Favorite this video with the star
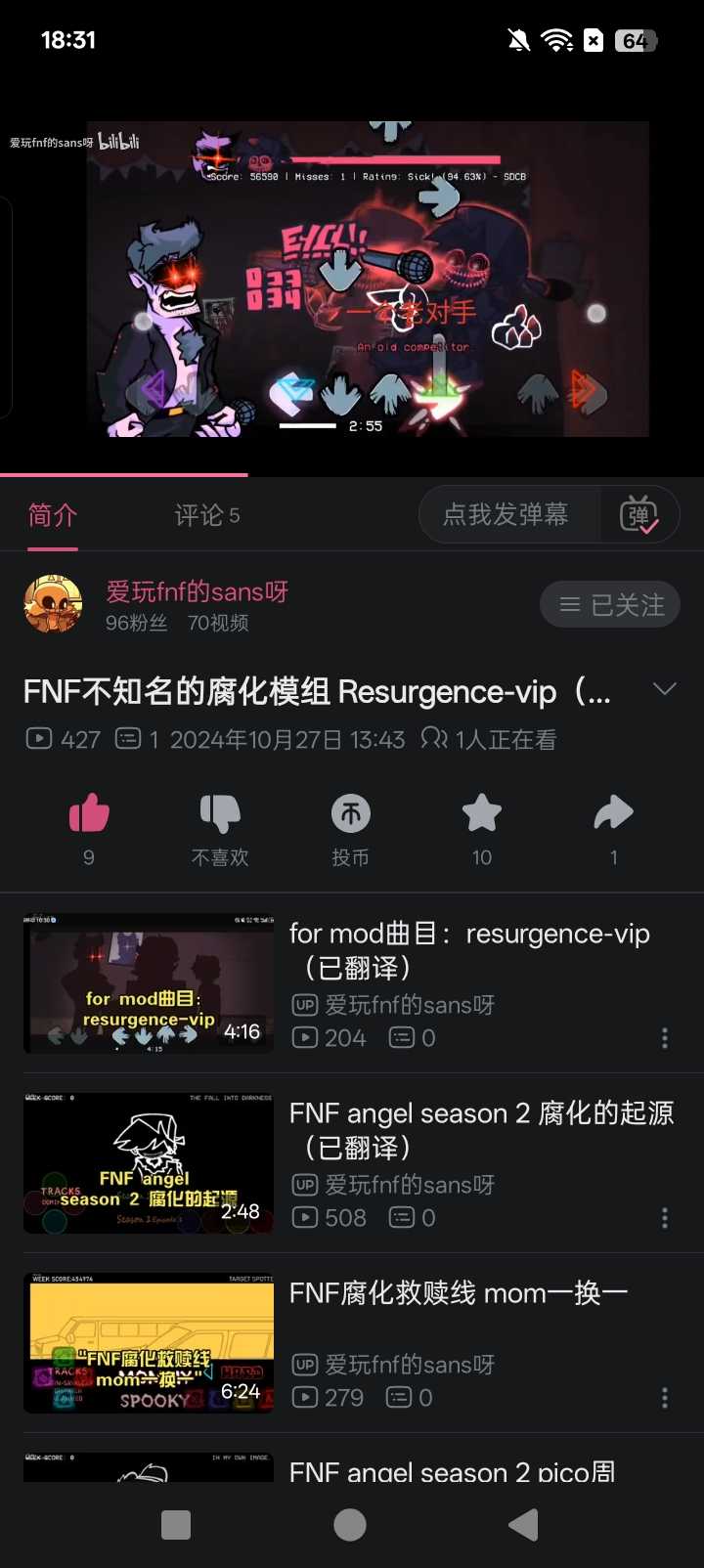Viewport: 704px width, 1568px height. click(x=482, y=813)
